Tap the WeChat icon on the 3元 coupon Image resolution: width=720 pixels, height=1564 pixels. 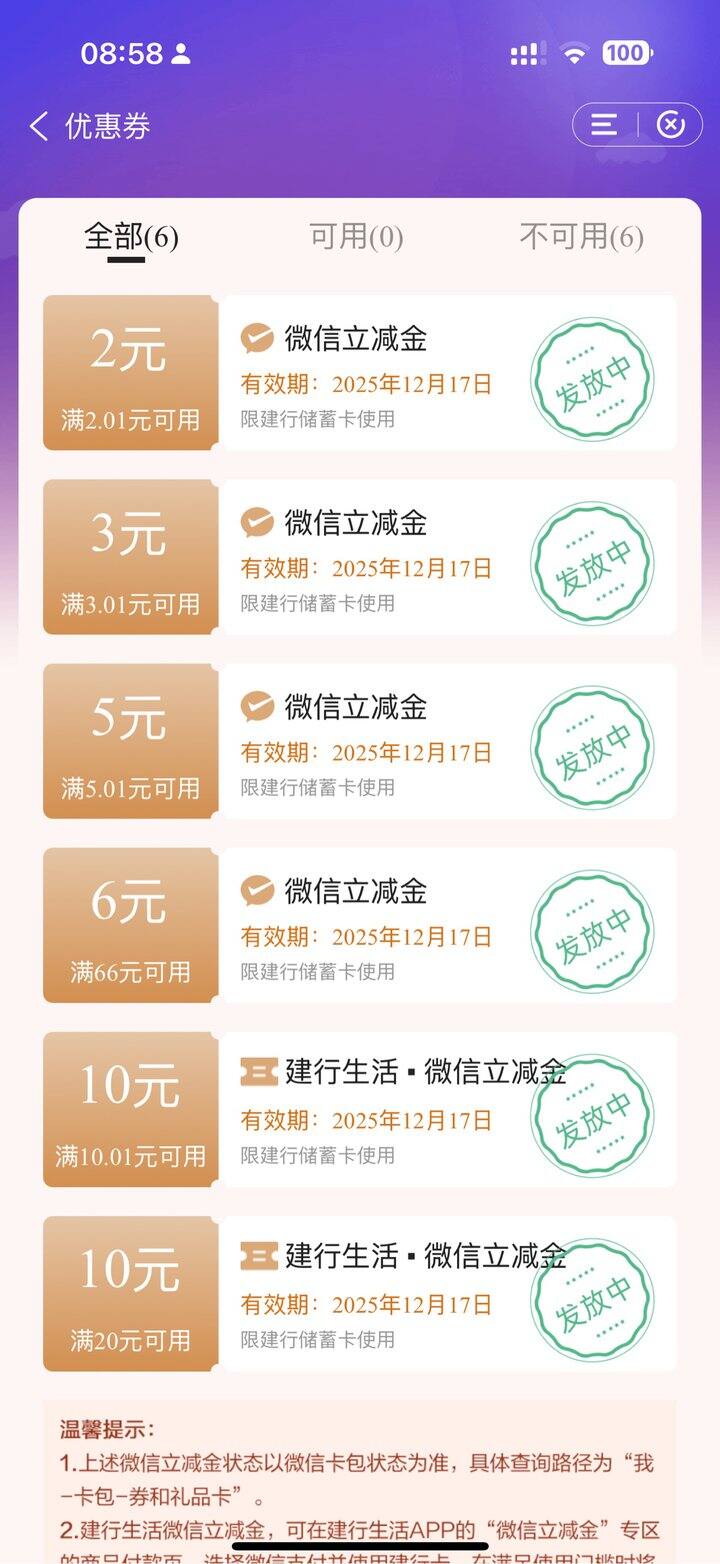[257, 523]
